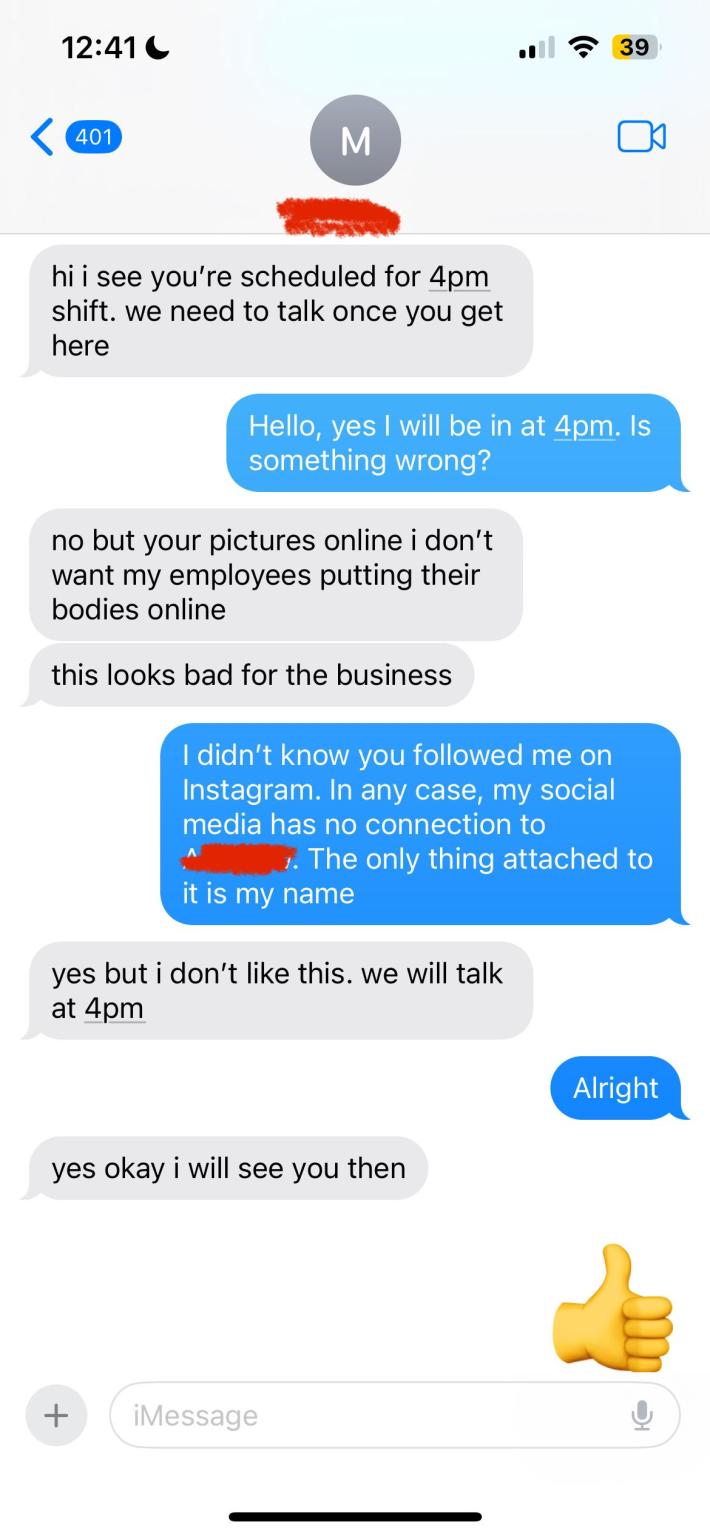This screenshot has width=710, height=1536.
Task: Start a FaceTime video call
Action: [641, 136]
